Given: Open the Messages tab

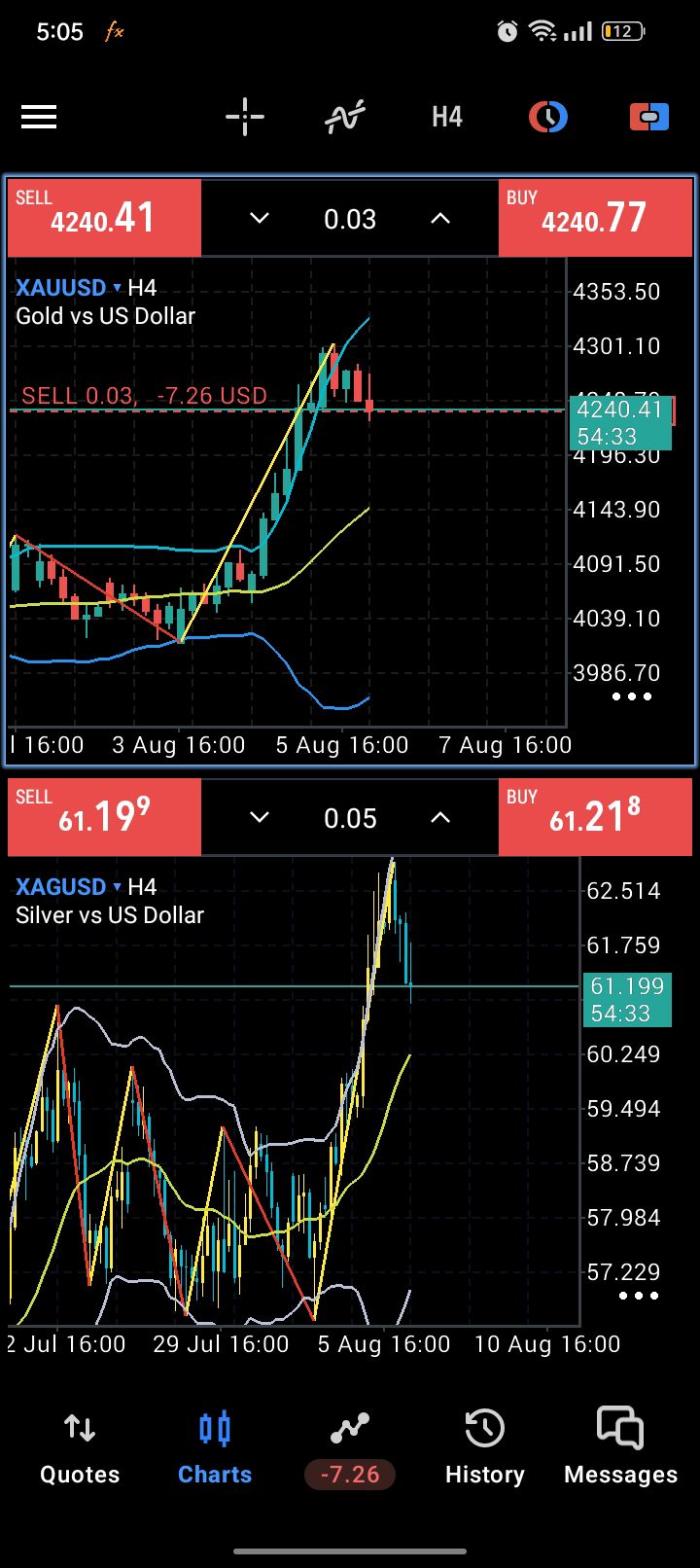Looking at the screenshot, I should 620,1447.
